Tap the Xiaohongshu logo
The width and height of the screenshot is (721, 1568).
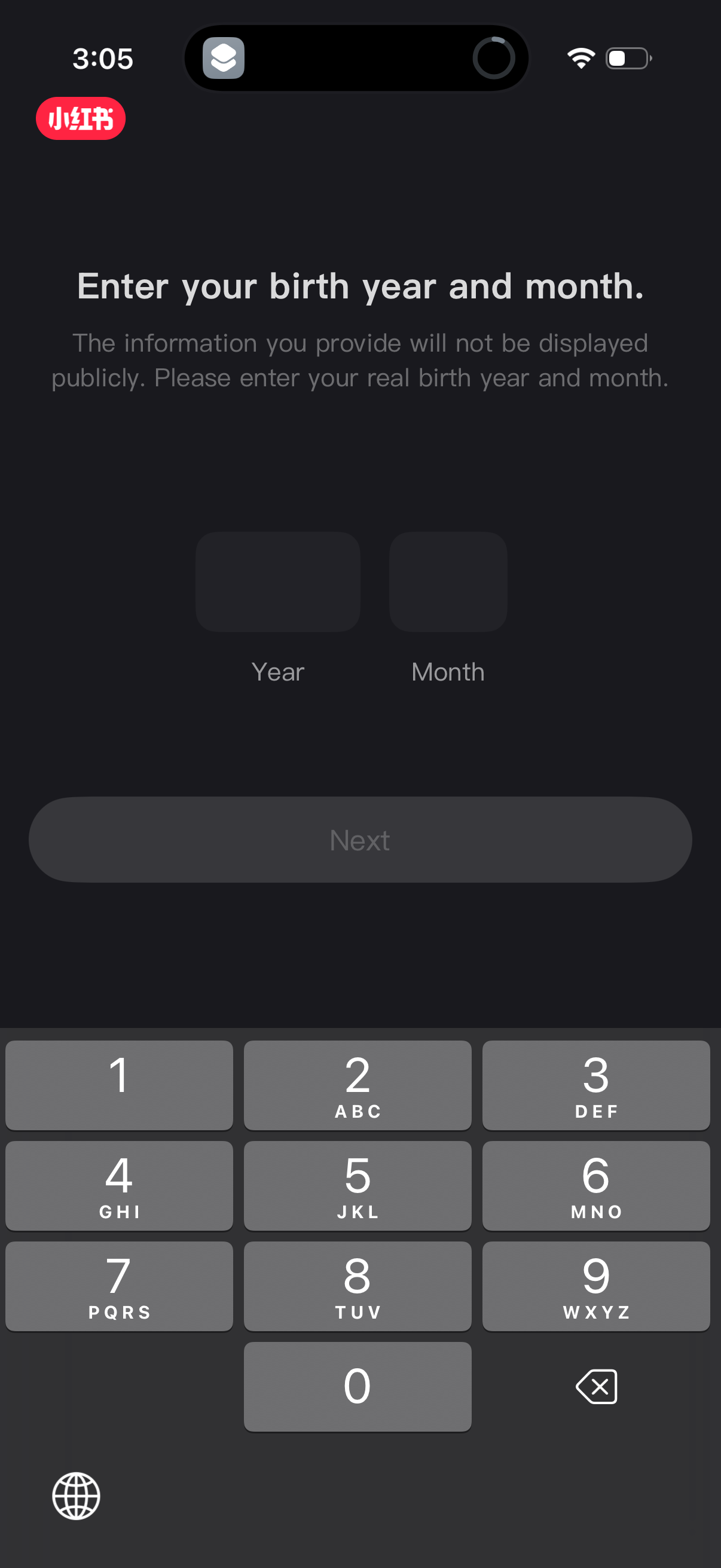(x=80, y=118)
